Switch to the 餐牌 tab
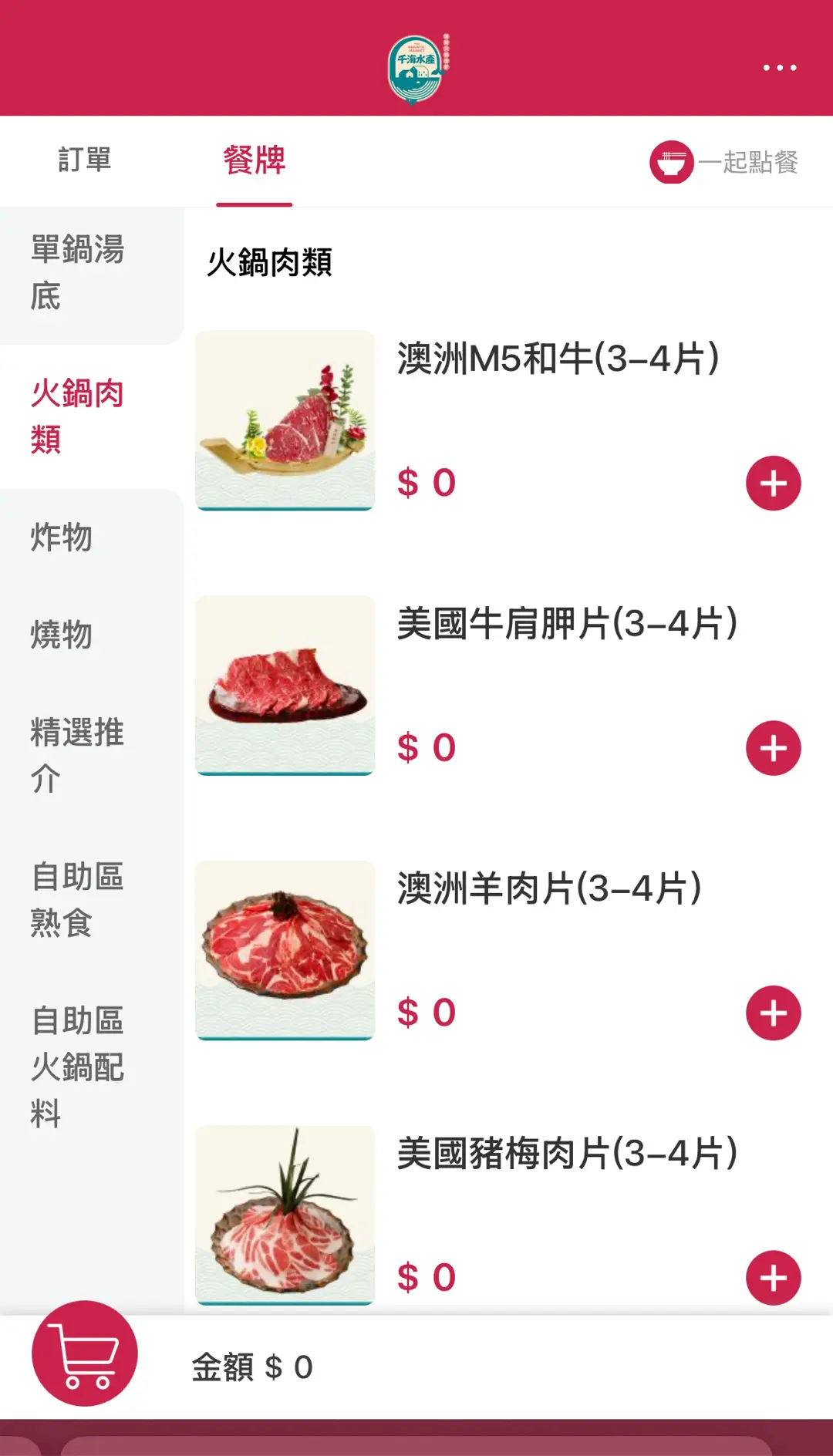This screenshot has width=833, height=1456. 254,160
